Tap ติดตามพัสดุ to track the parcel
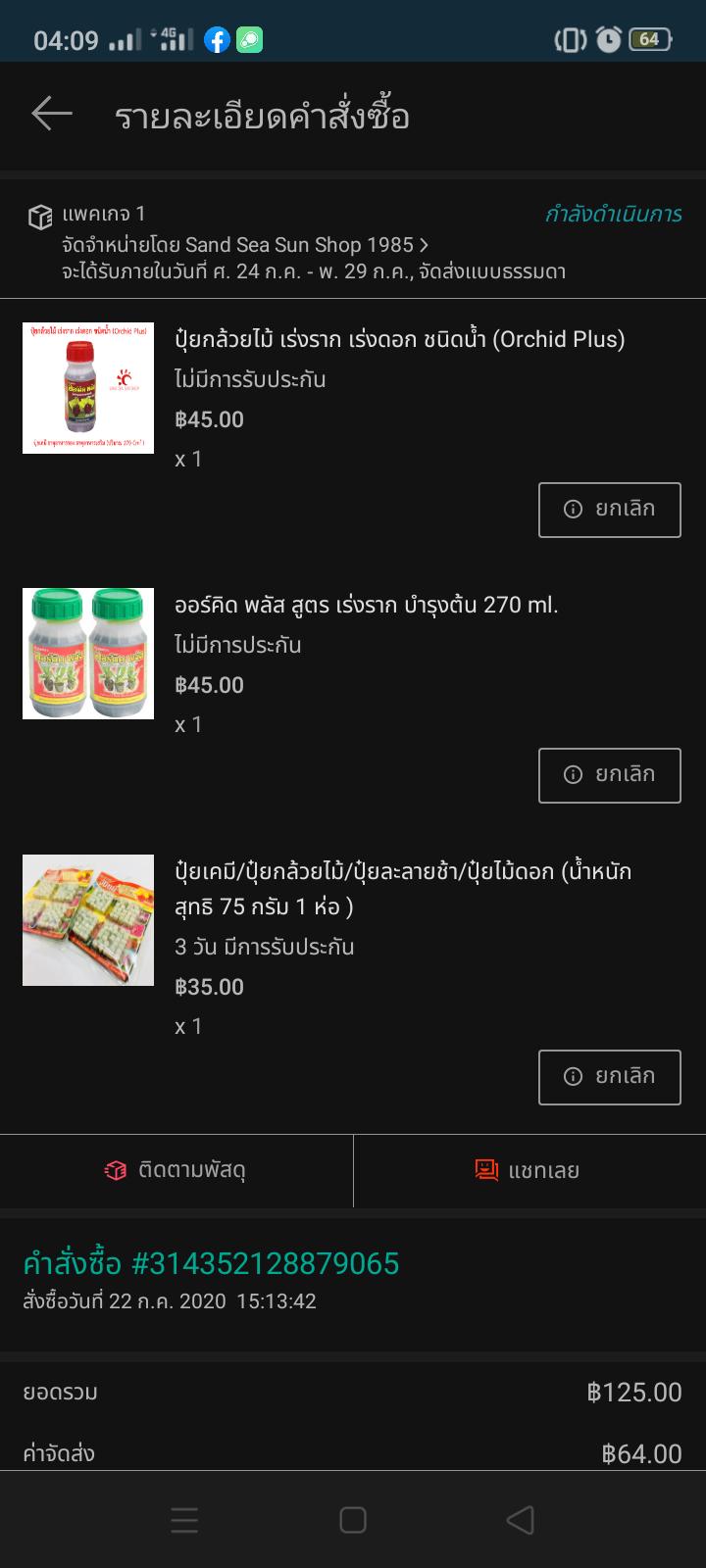The image size is (706, 1568). coord(176,1170)
